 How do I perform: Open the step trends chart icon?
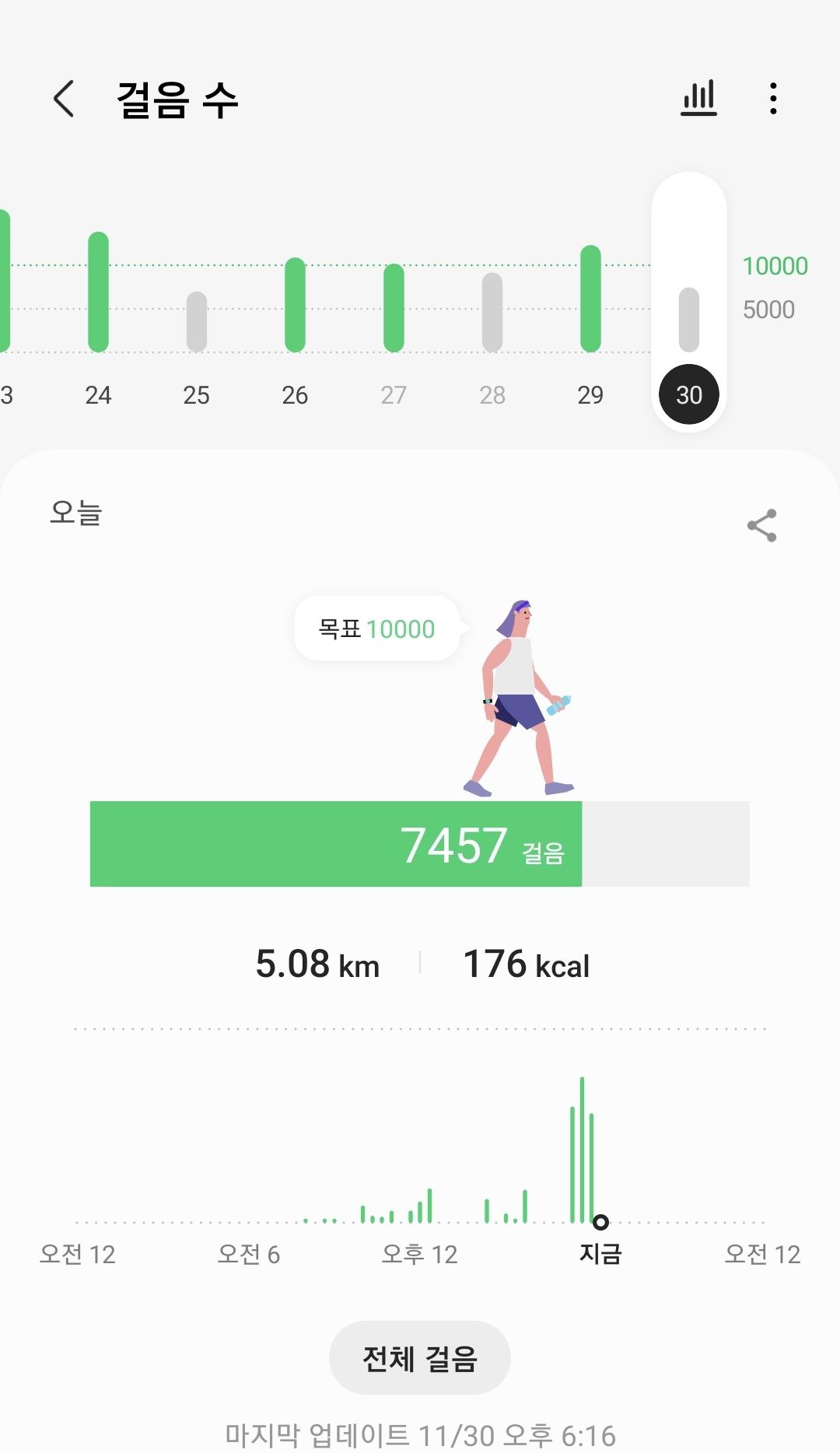pos(698,99)
